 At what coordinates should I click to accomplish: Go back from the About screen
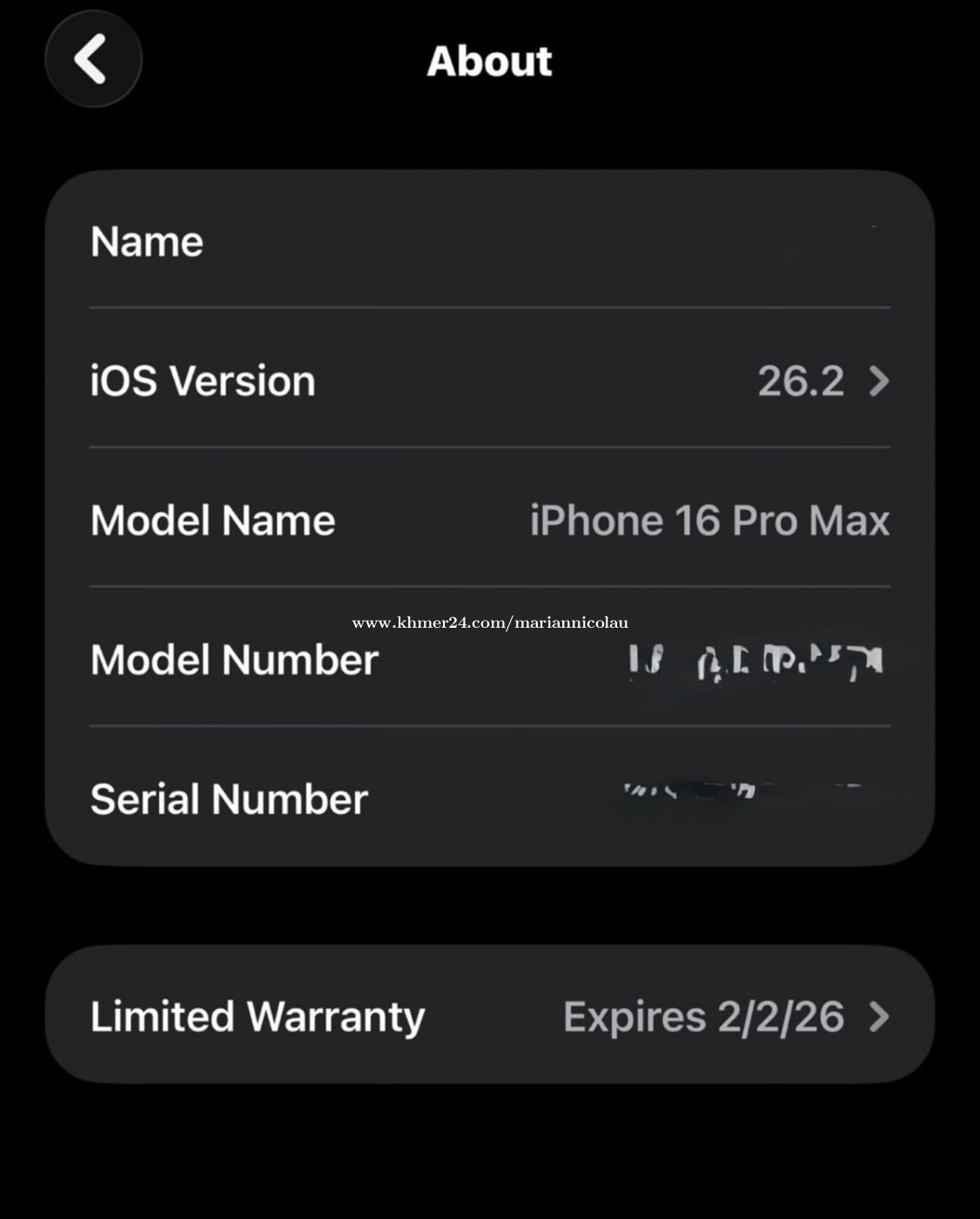point(93,59)
